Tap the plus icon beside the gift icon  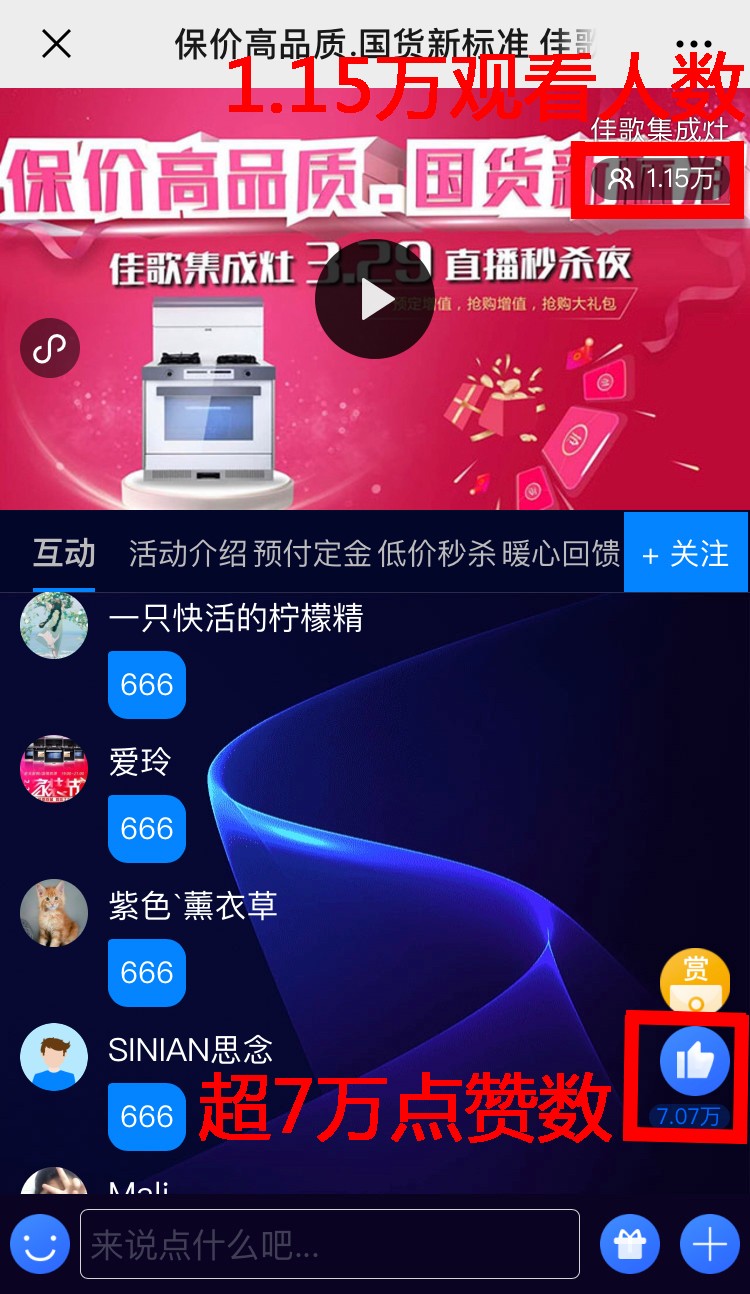point(710,1245)
